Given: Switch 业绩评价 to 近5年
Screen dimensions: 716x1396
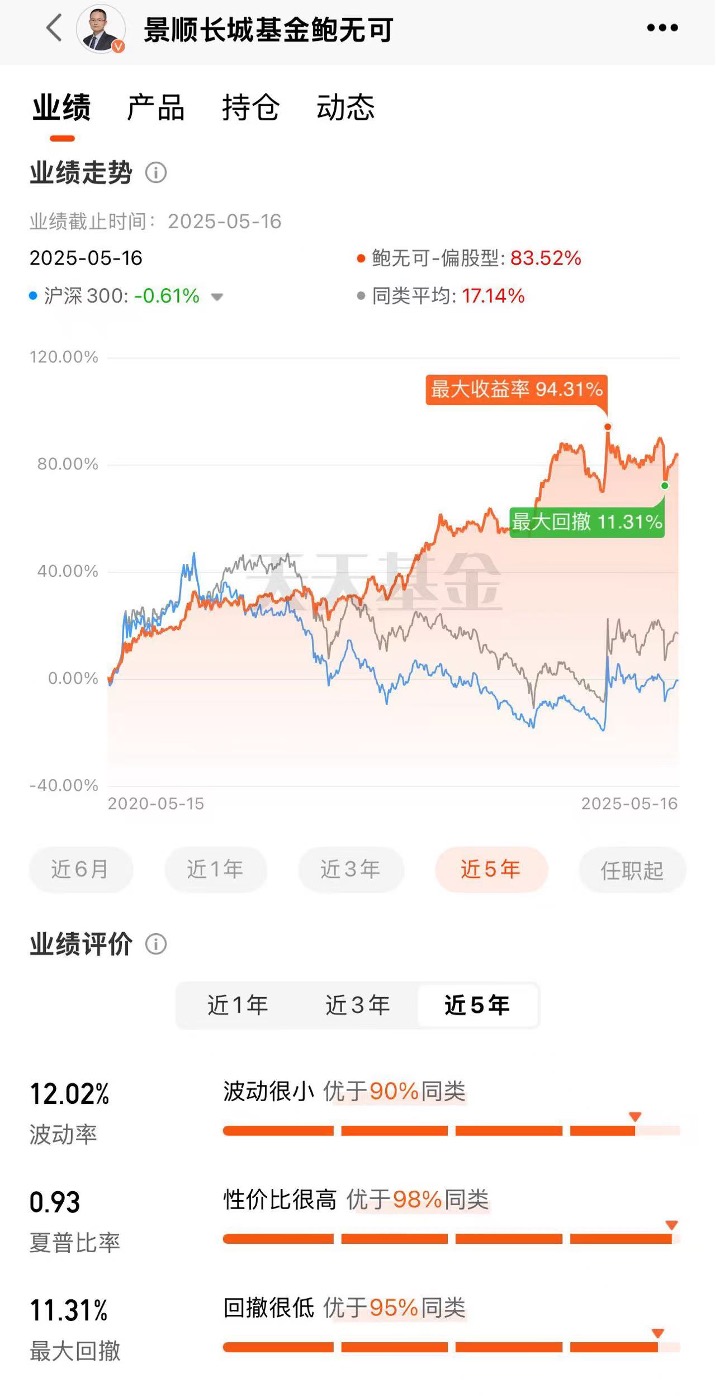Looking at the screenshot, I should pyautogui.click(x=477, y=1005).
